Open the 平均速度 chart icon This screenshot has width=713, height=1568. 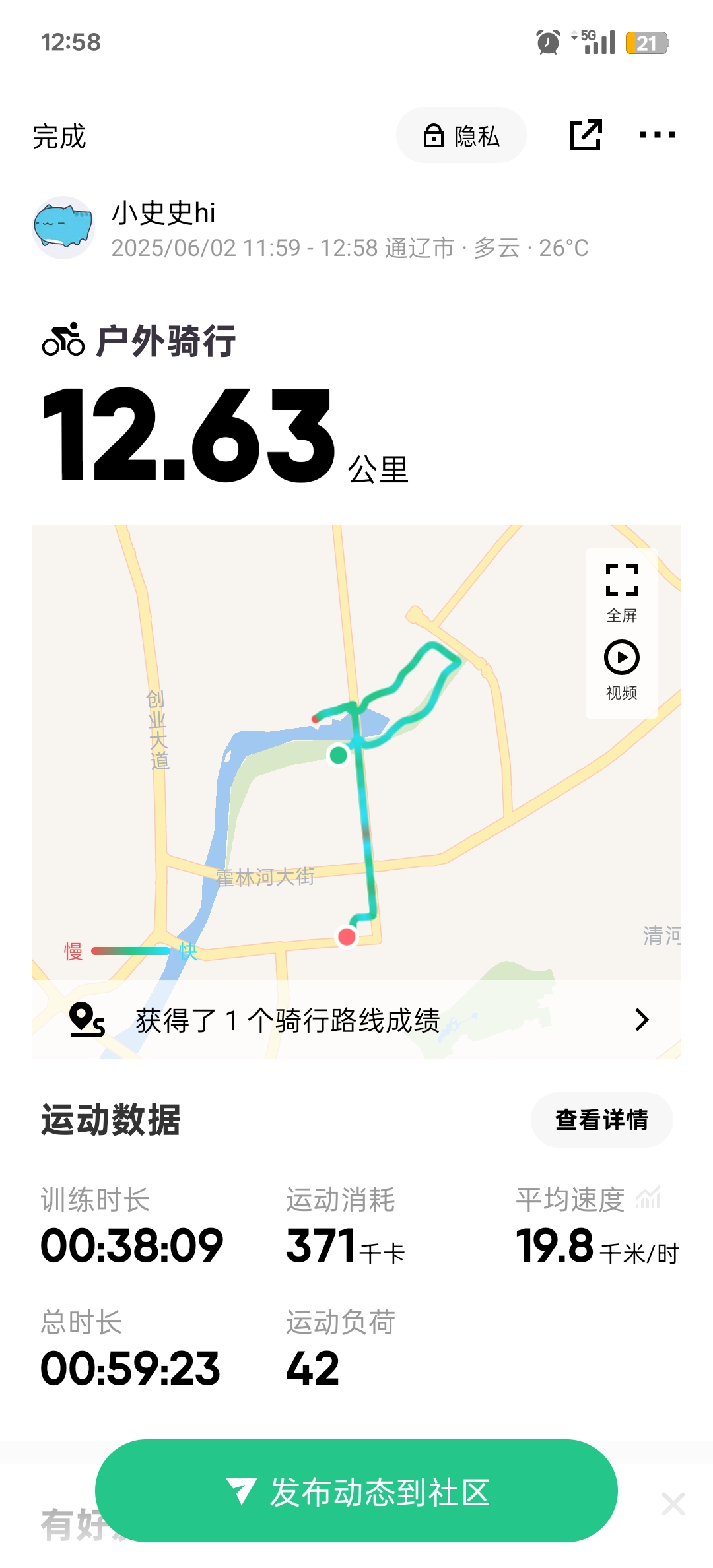648,1198
